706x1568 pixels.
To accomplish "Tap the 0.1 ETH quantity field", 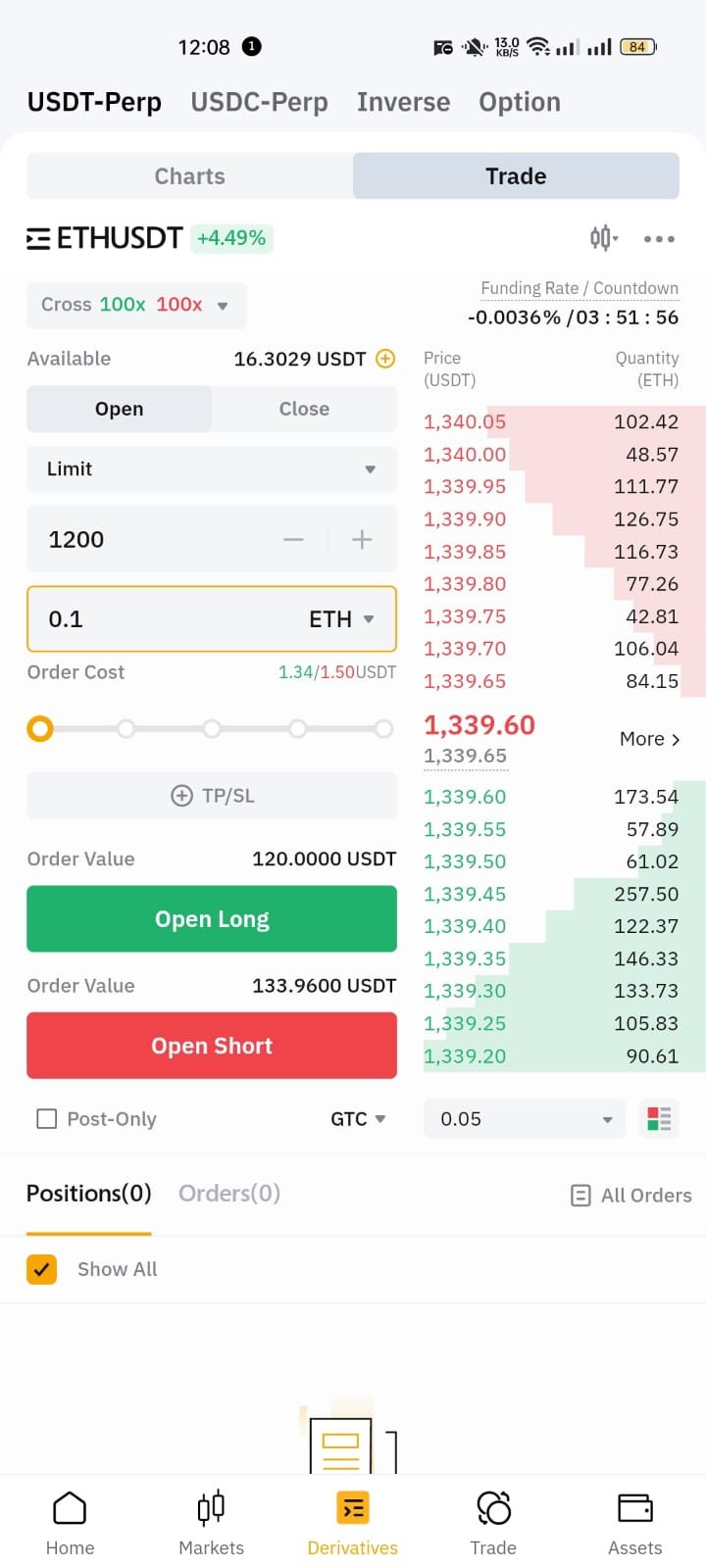I will coord(212,619).
